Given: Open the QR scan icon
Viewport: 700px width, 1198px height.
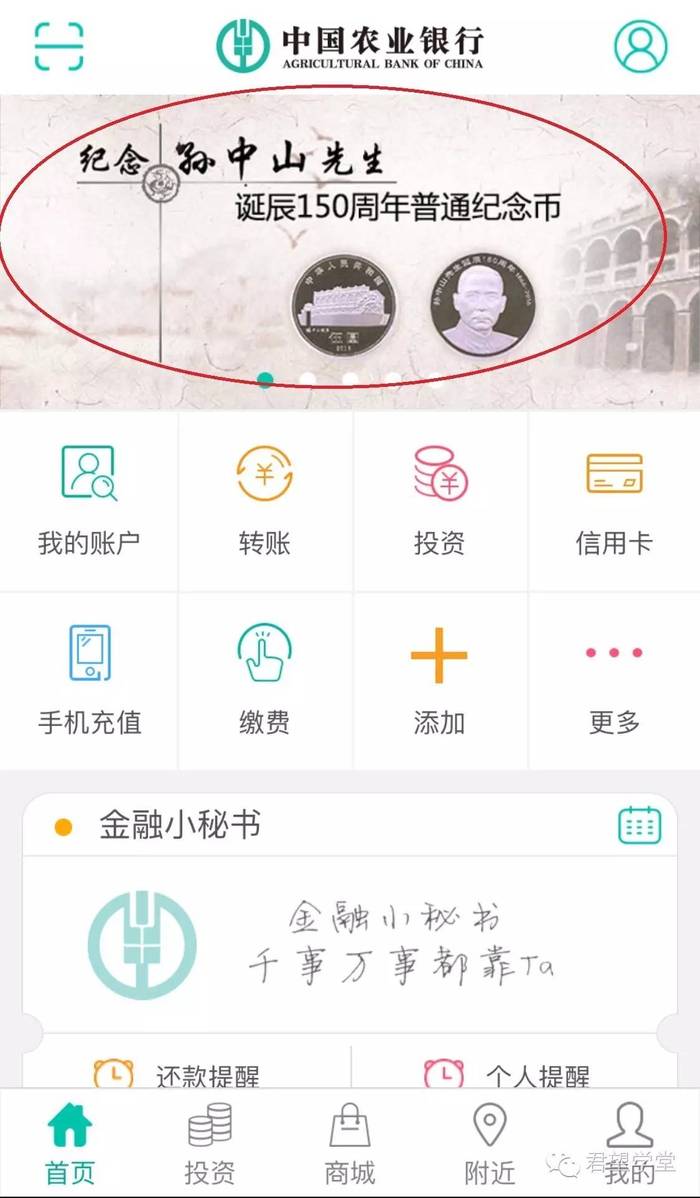Looking at the screenshot, I should point(59,45).
